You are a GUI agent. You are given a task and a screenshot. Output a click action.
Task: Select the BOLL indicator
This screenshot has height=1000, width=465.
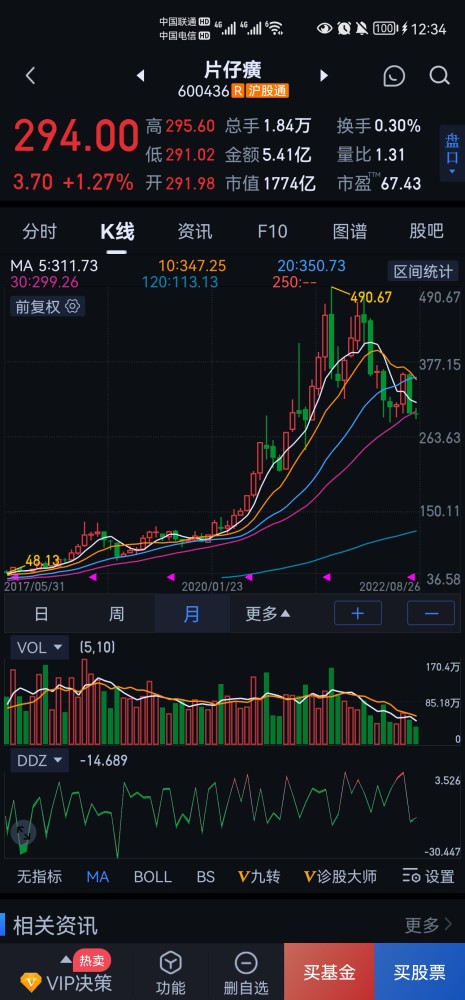point(152,877)
